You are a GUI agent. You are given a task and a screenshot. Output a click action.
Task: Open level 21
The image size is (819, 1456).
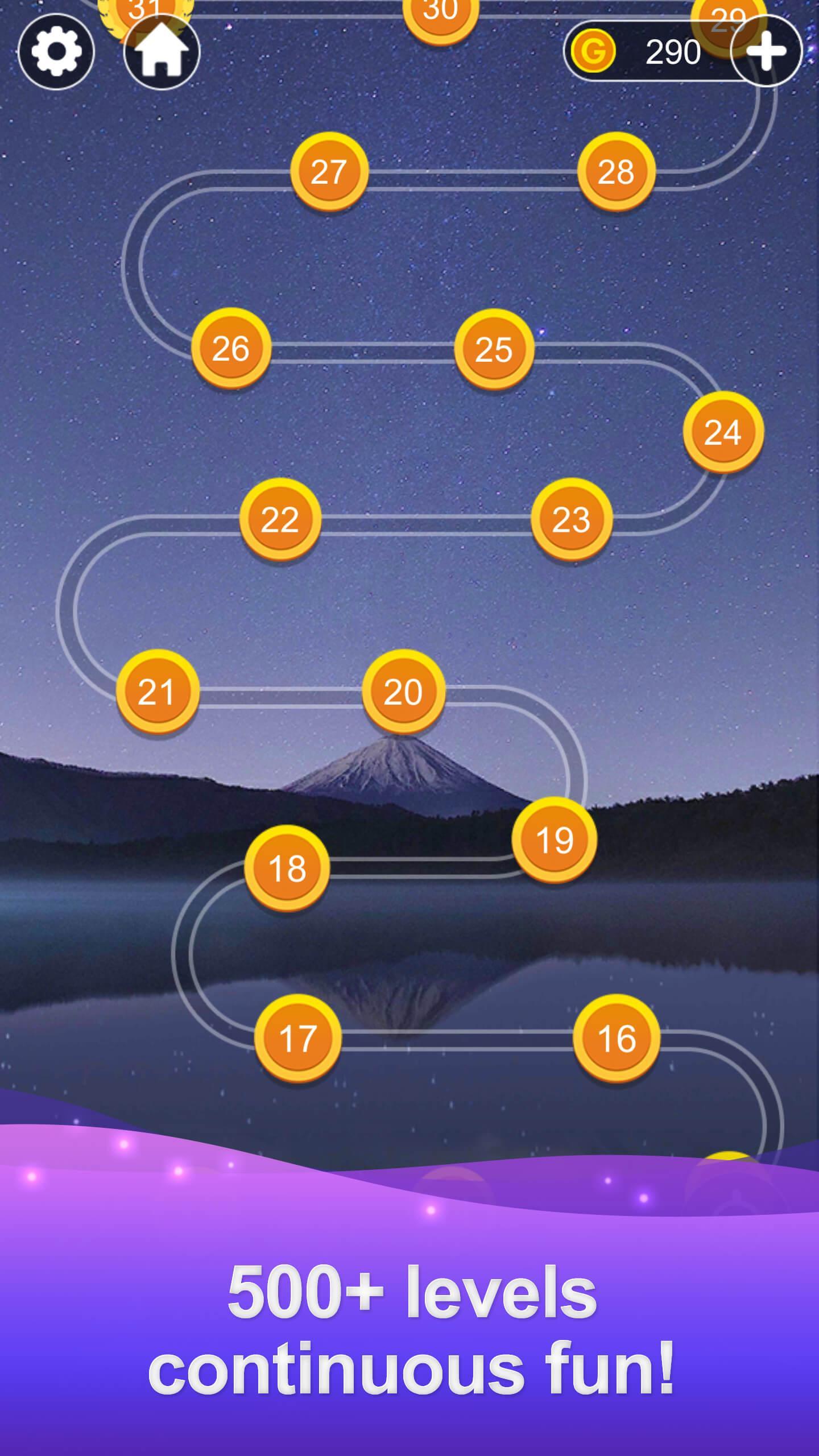tap(158, 690)
